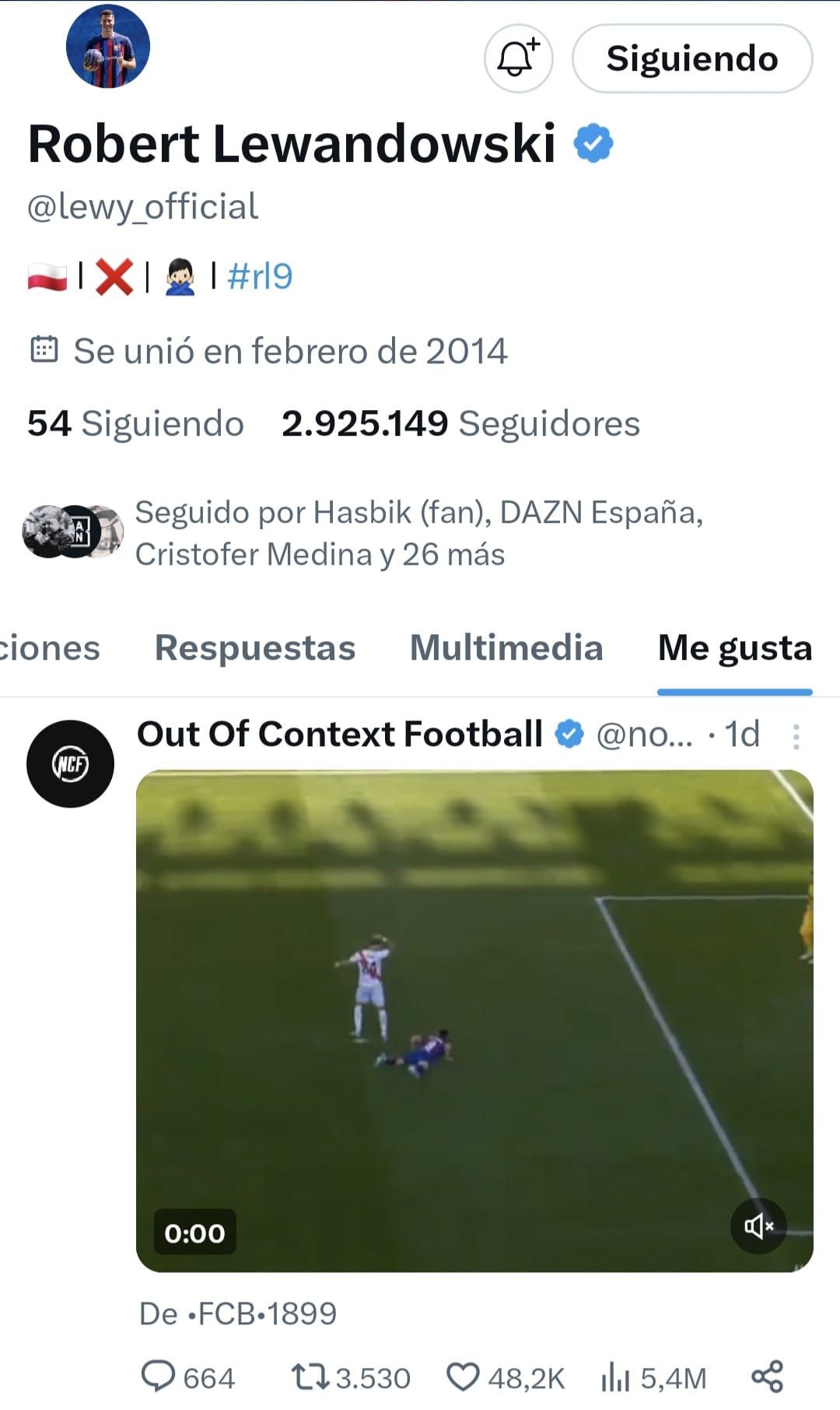The width and height of the screenshot is (840, 1410).
Task: Switch to the Multimedia tab
Action: [x=506, y=647]
